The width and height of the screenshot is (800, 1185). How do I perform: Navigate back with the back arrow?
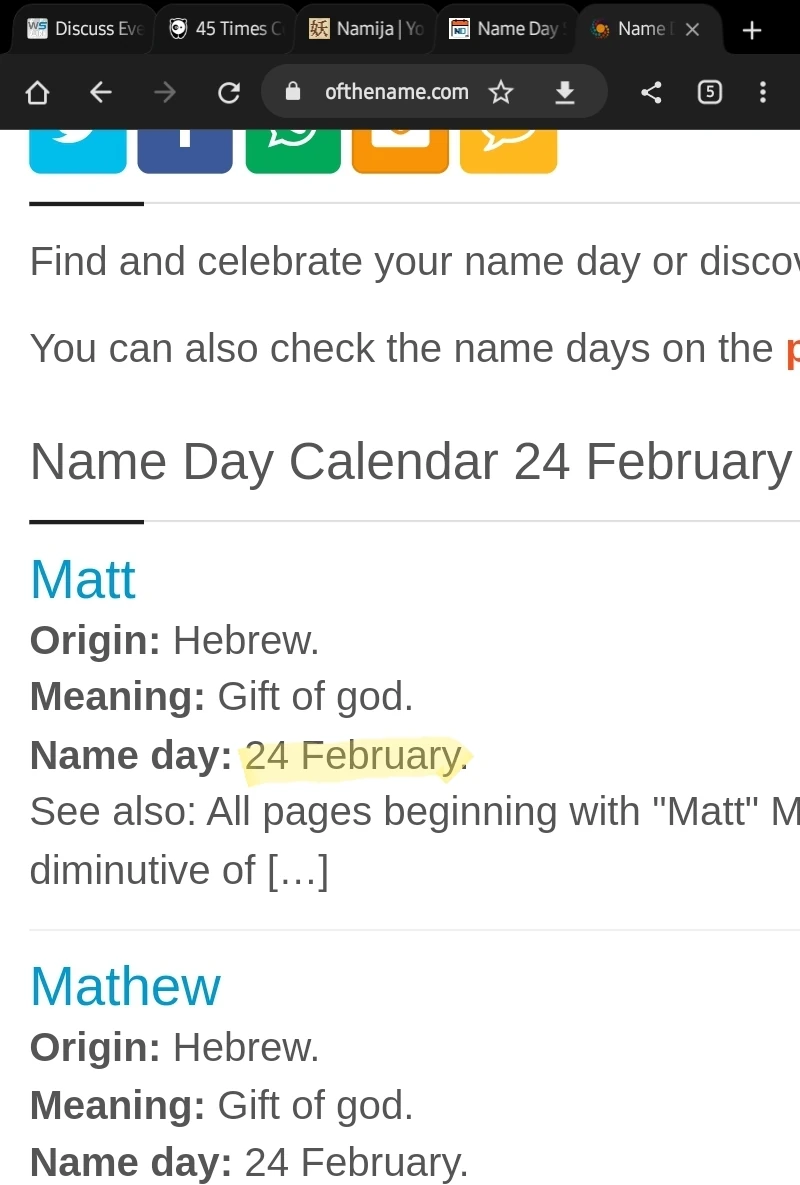tap(100, 91)
